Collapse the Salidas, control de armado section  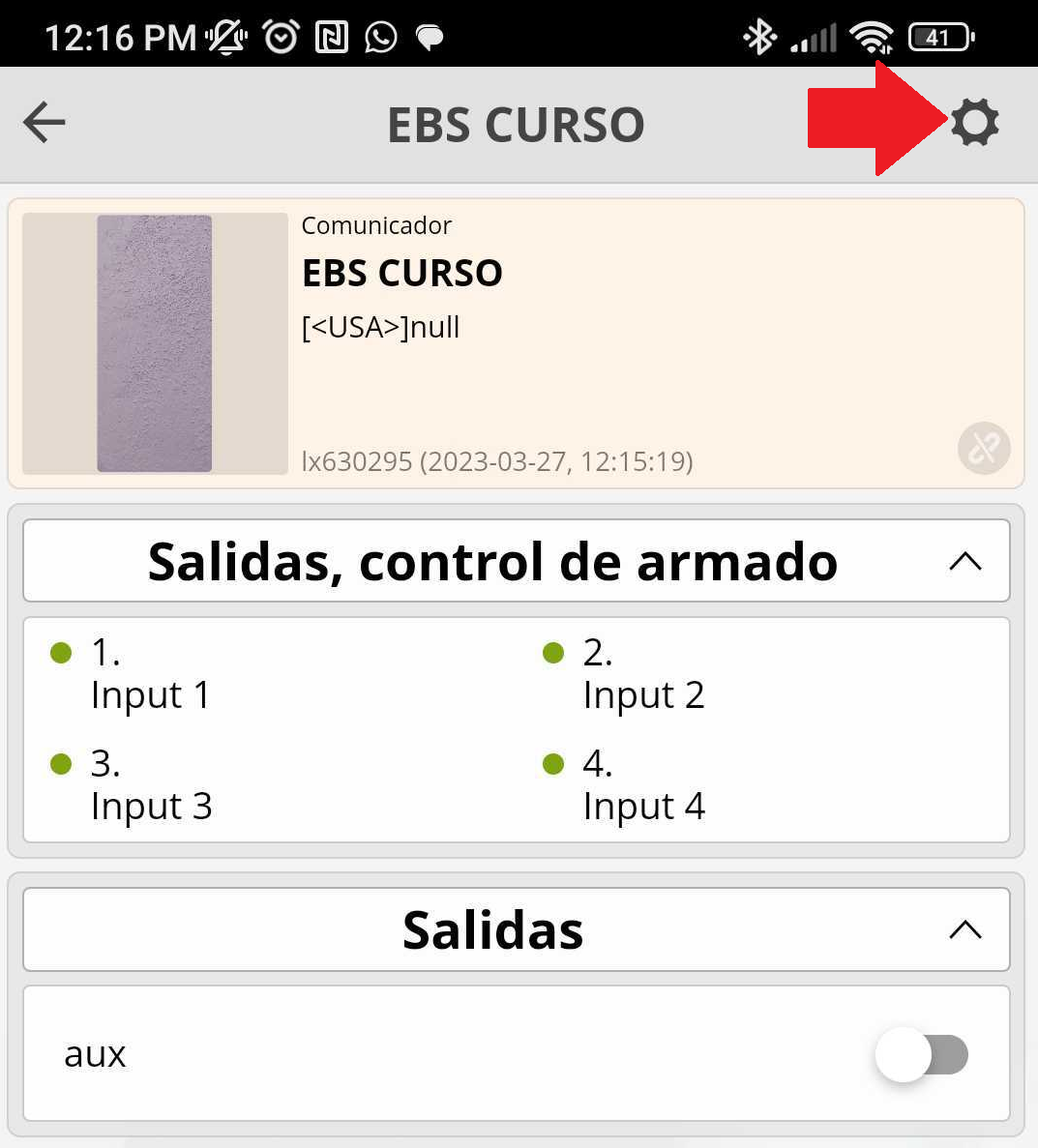pyautogui.click(x=964, y=561)
